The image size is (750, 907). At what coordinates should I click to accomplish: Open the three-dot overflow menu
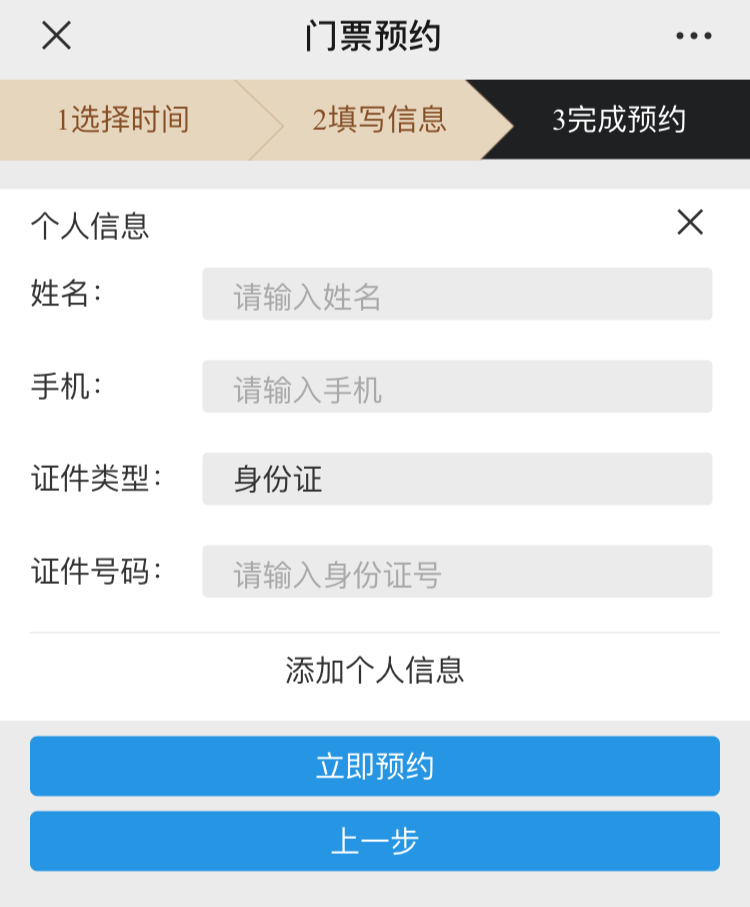point(693,36)
